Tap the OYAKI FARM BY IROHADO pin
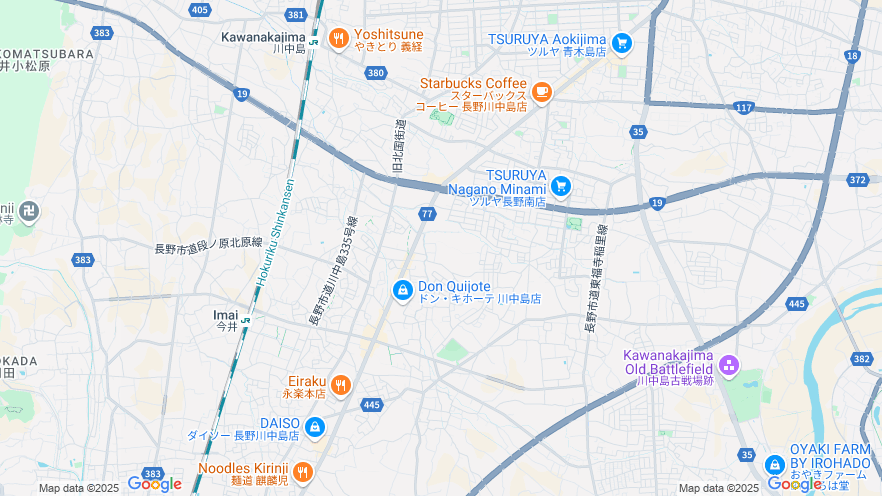 coord(775,465)
